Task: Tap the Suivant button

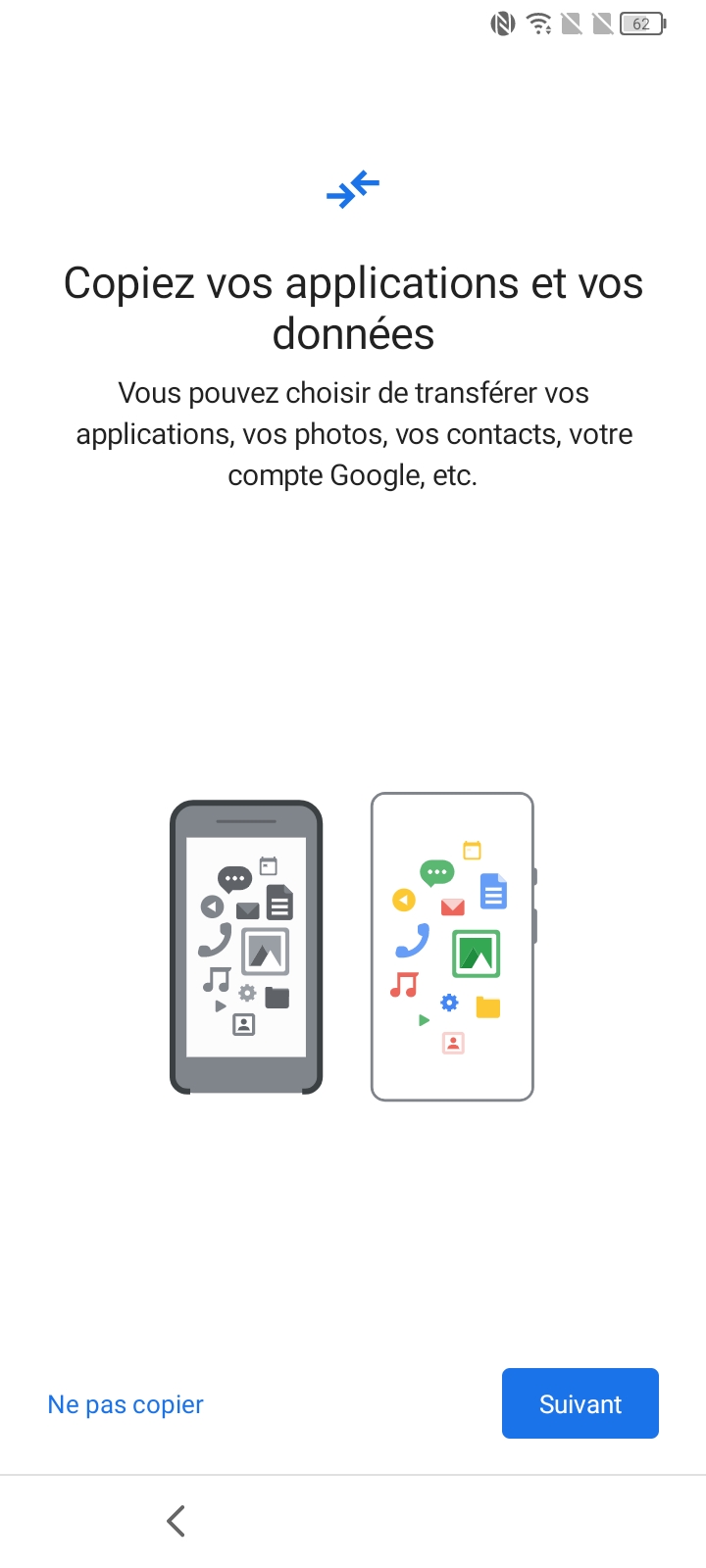Action: click(580, 1403)
